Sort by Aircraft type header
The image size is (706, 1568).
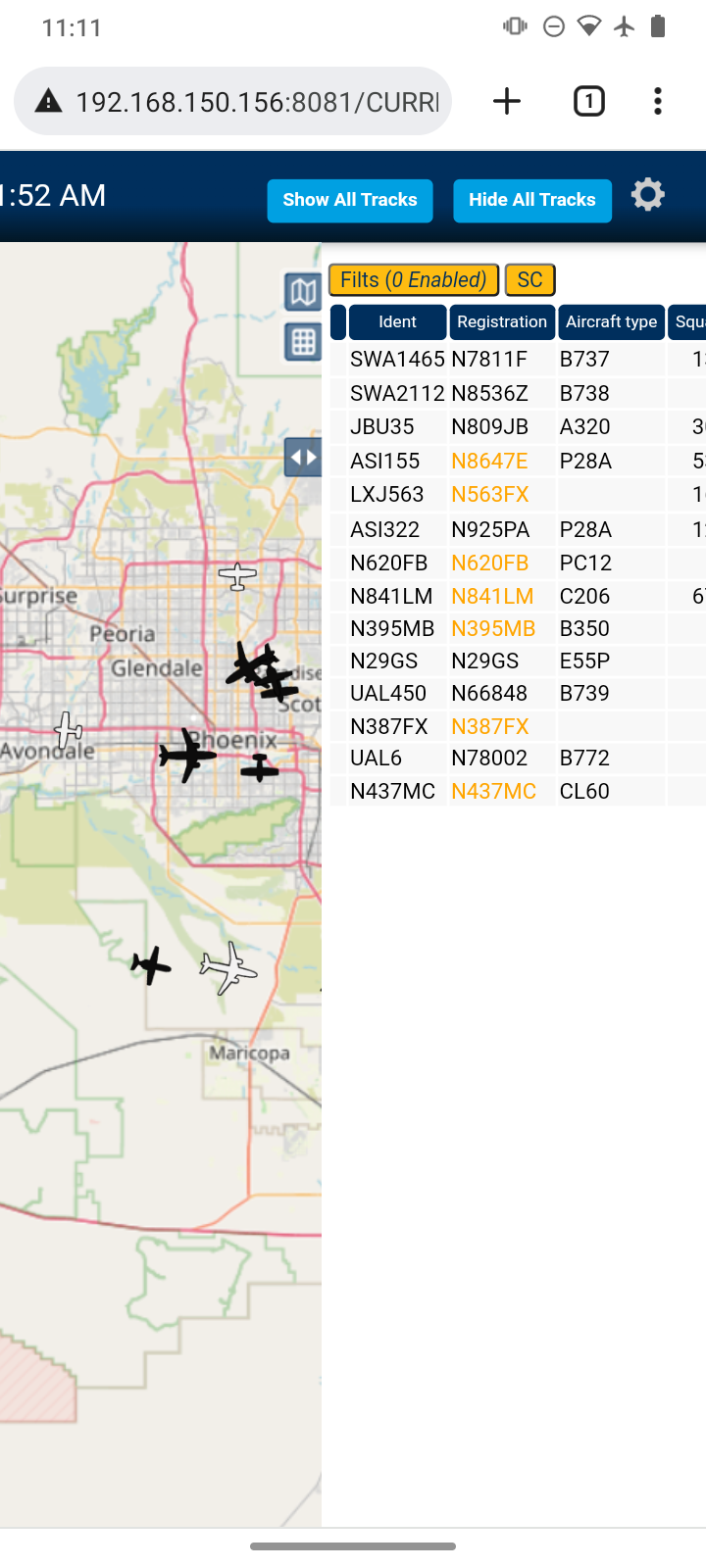pos(612,322)
